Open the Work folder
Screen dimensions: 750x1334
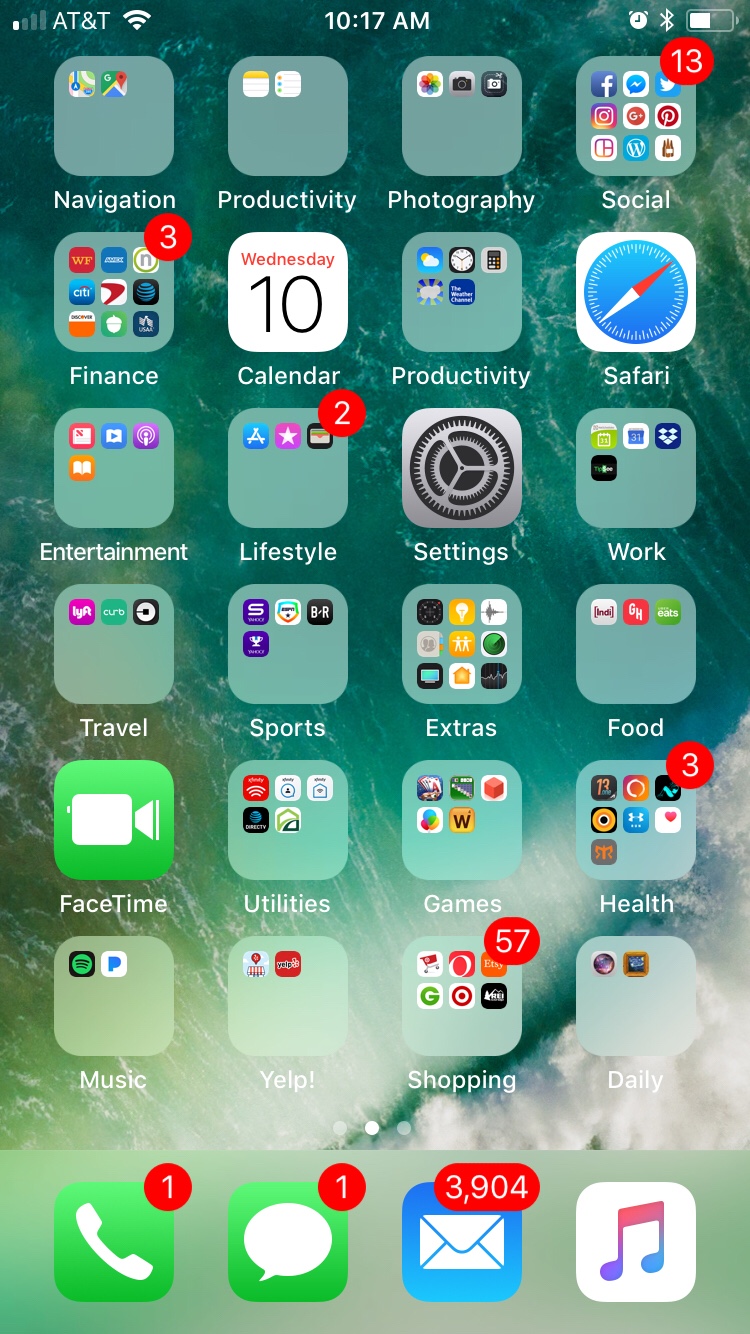point(636,468)
